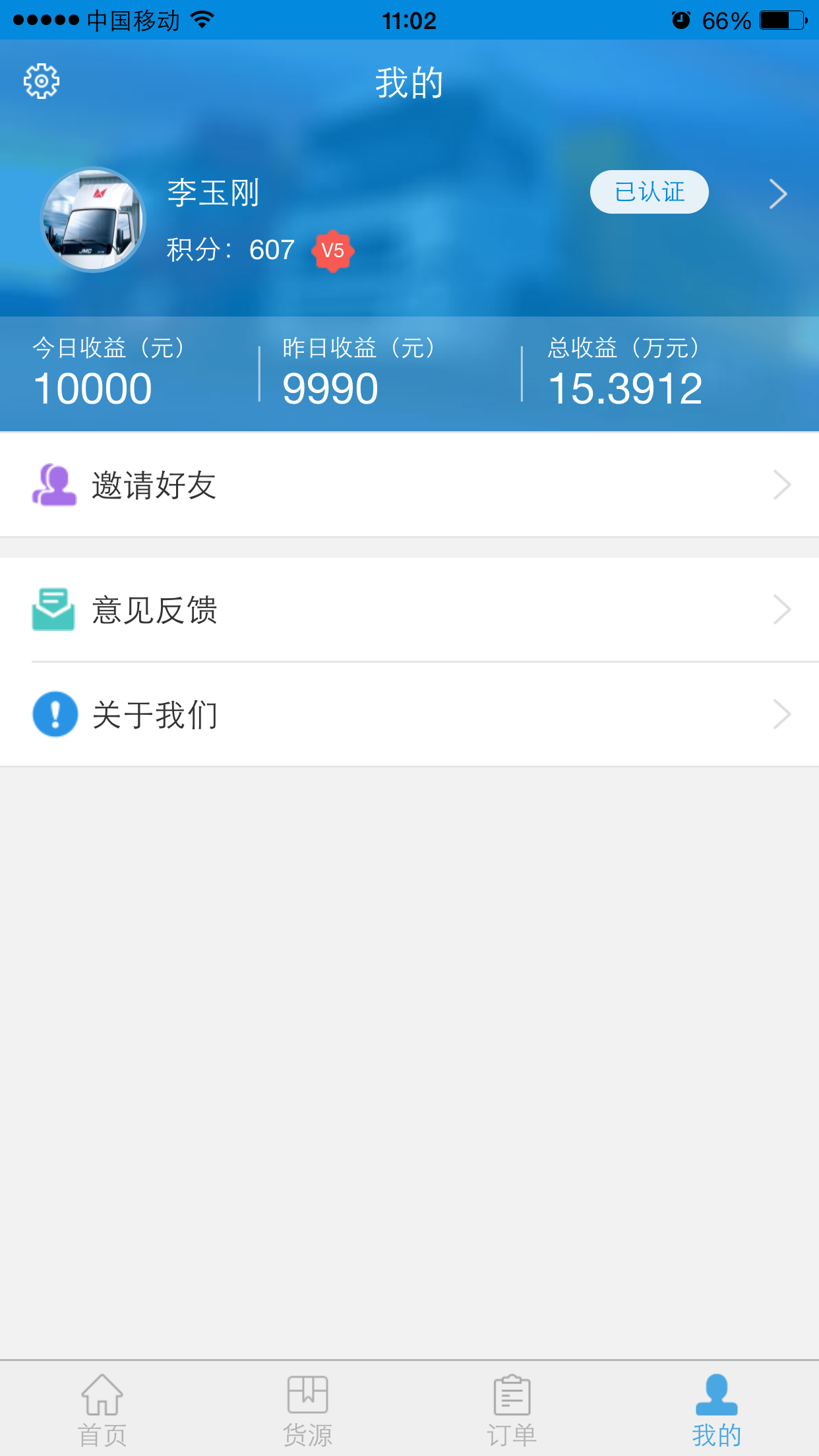Open 邀请好友 invite friends row
Screen dimensions: 819x1456
click(x=409, y=485)
